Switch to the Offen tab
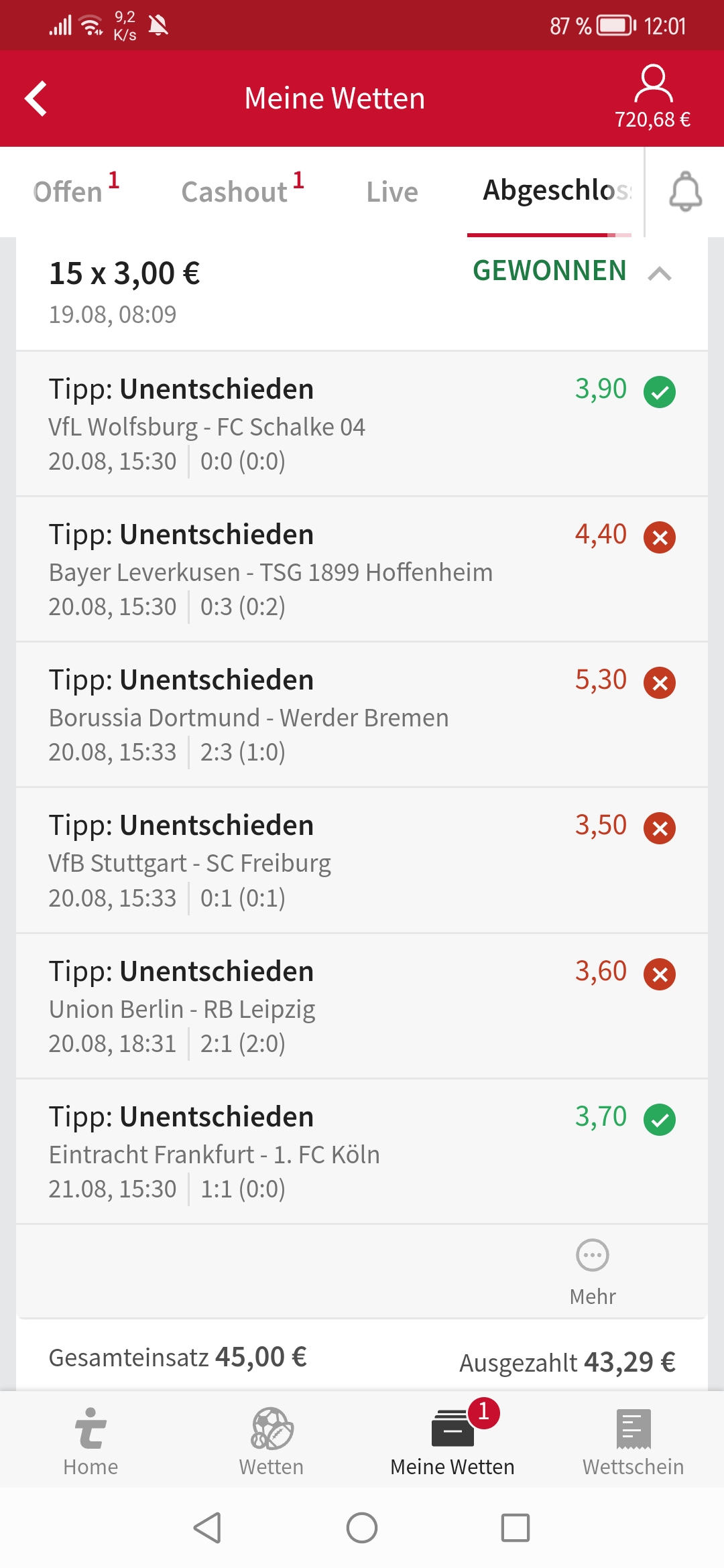This screenshot has height=1568, width=724. pyautogui.click(x=76, y=192)
